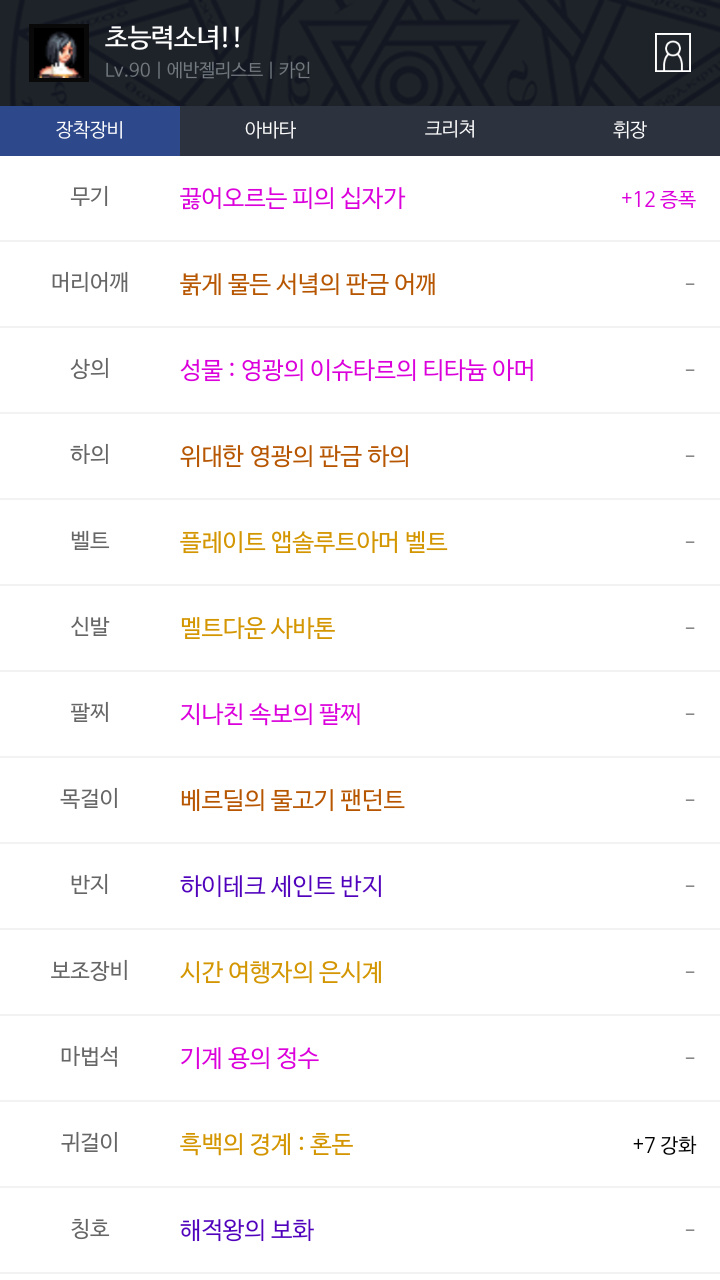Open the character profile icon
This screenshot has height=1280, width=720.
673,53
